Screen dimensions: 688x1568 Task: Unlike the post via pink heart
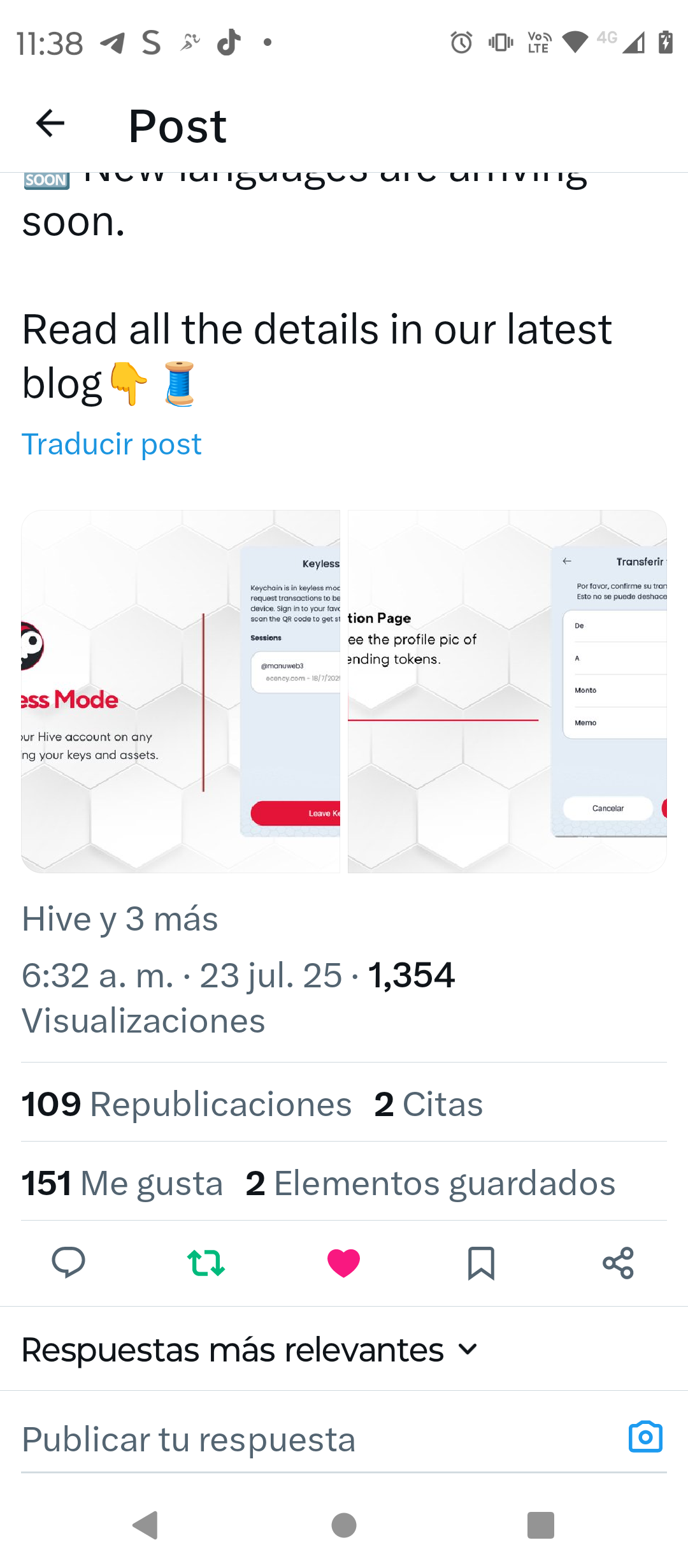click(343, 1263)
